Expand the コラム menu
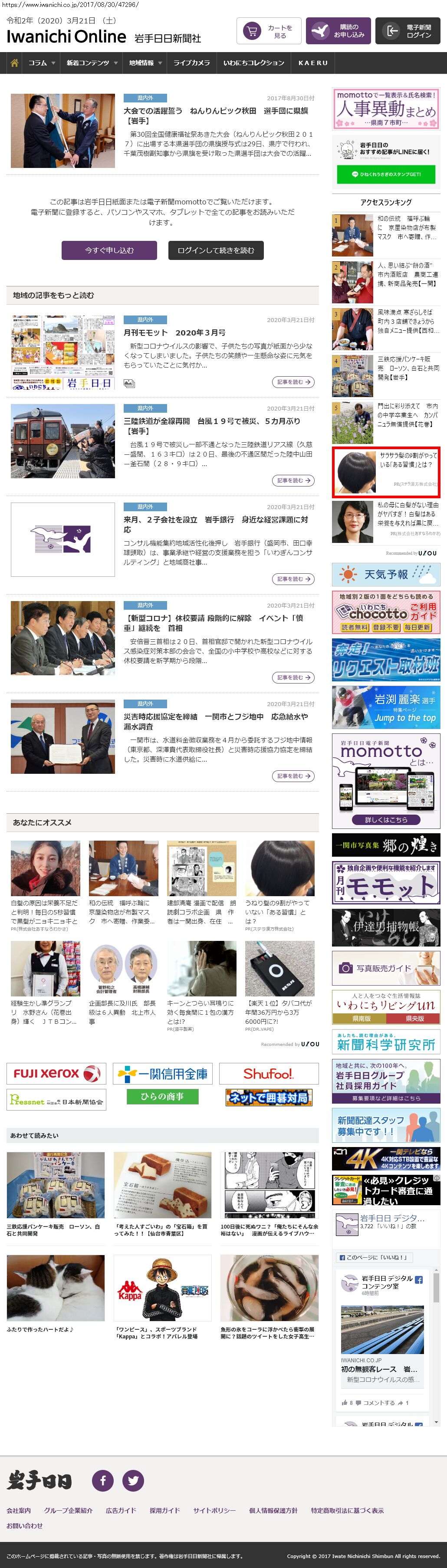This screenshot has height=1568, width=447. [41, 62]
